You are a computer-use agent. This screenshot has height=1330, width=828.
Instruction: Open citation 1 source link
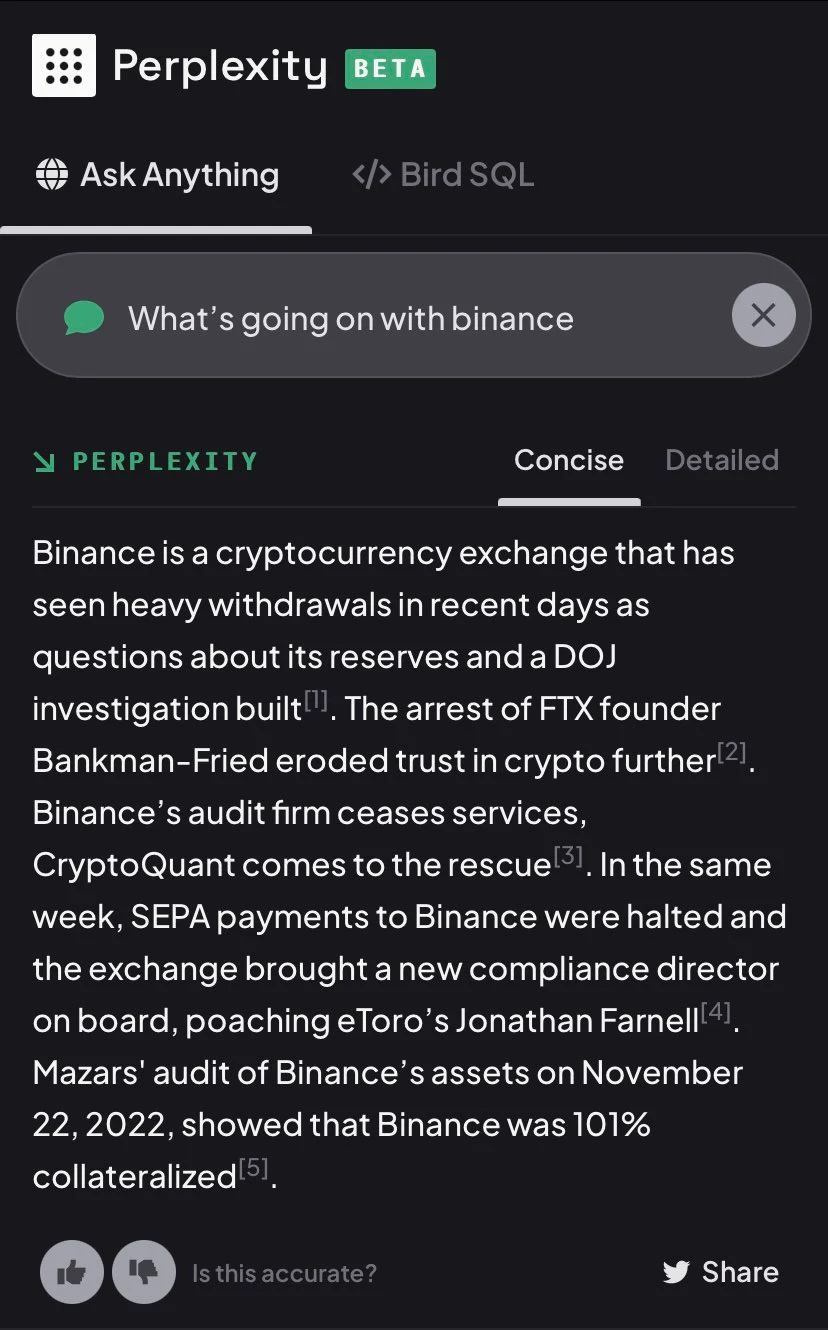[316, 701]
